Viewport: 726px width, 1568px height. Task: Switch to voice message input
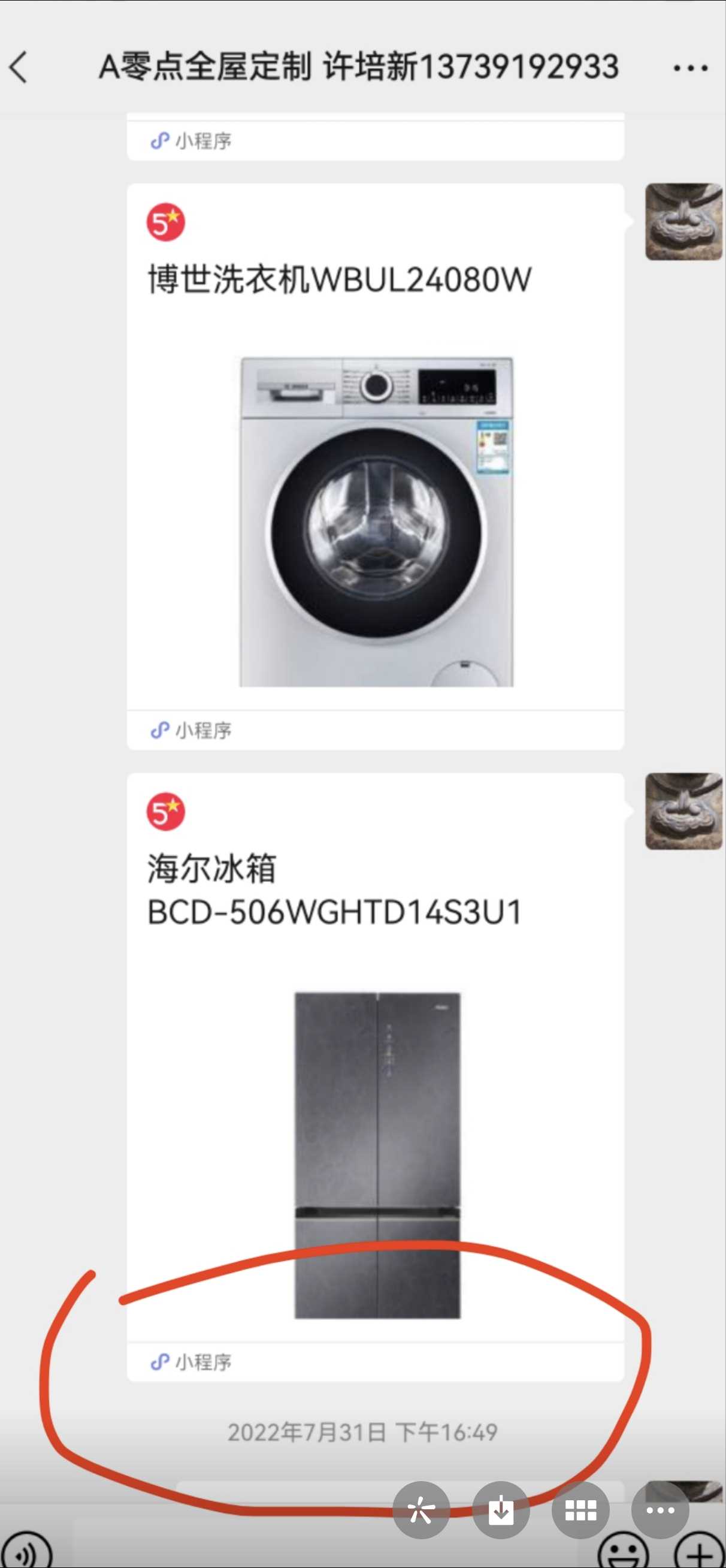26,1554
